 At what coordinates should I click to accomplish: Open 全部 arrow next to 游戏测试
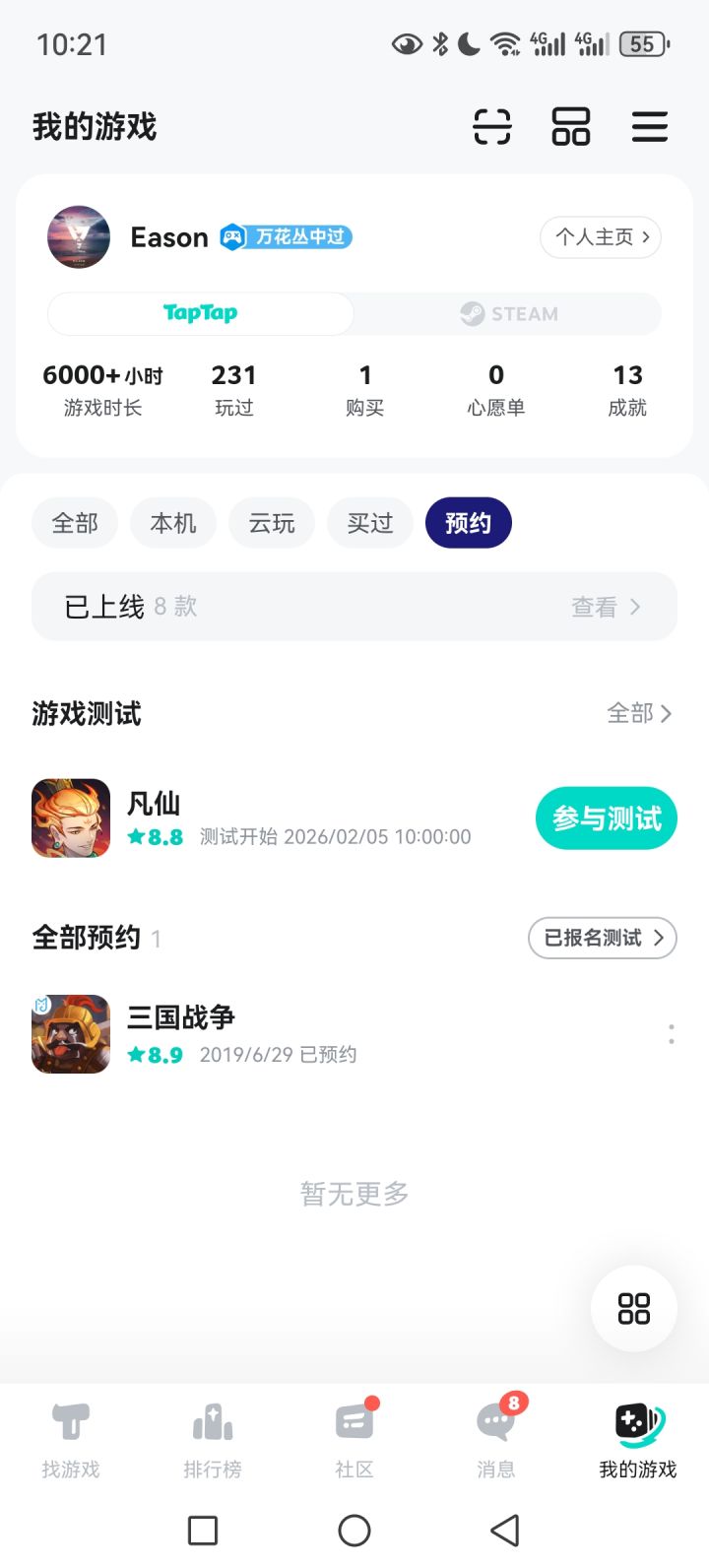point(640,713)
